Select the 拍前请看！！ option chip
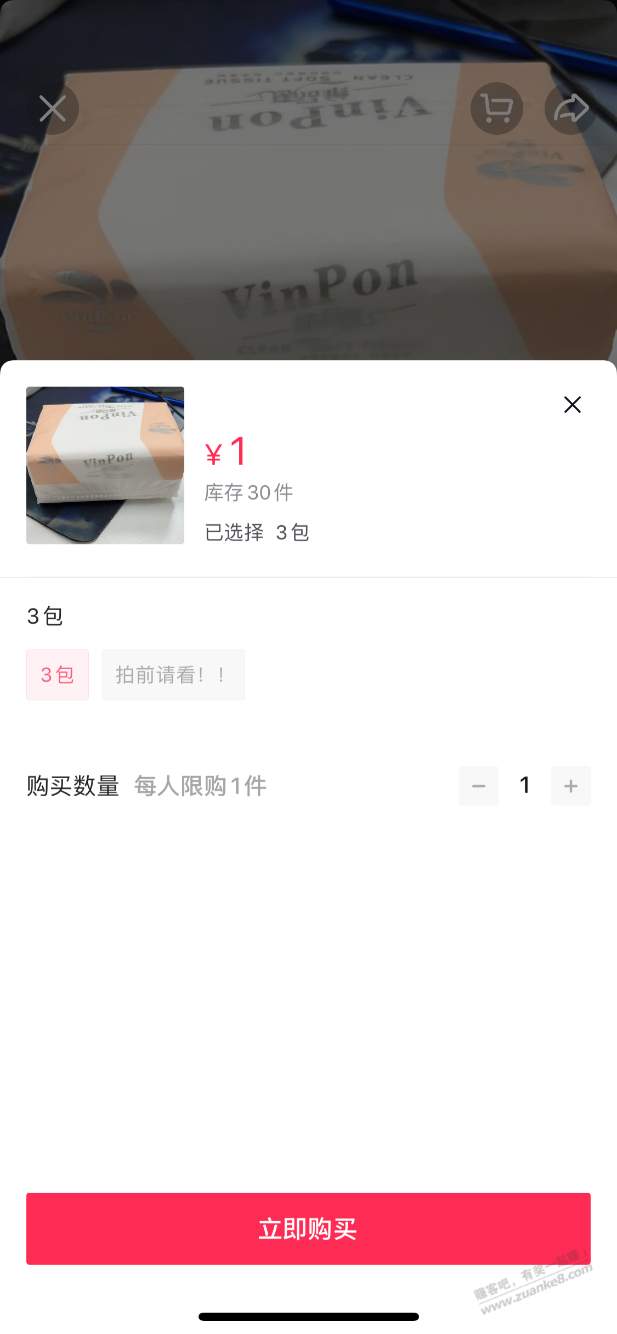617x1334 pixels. click(173, 675)
